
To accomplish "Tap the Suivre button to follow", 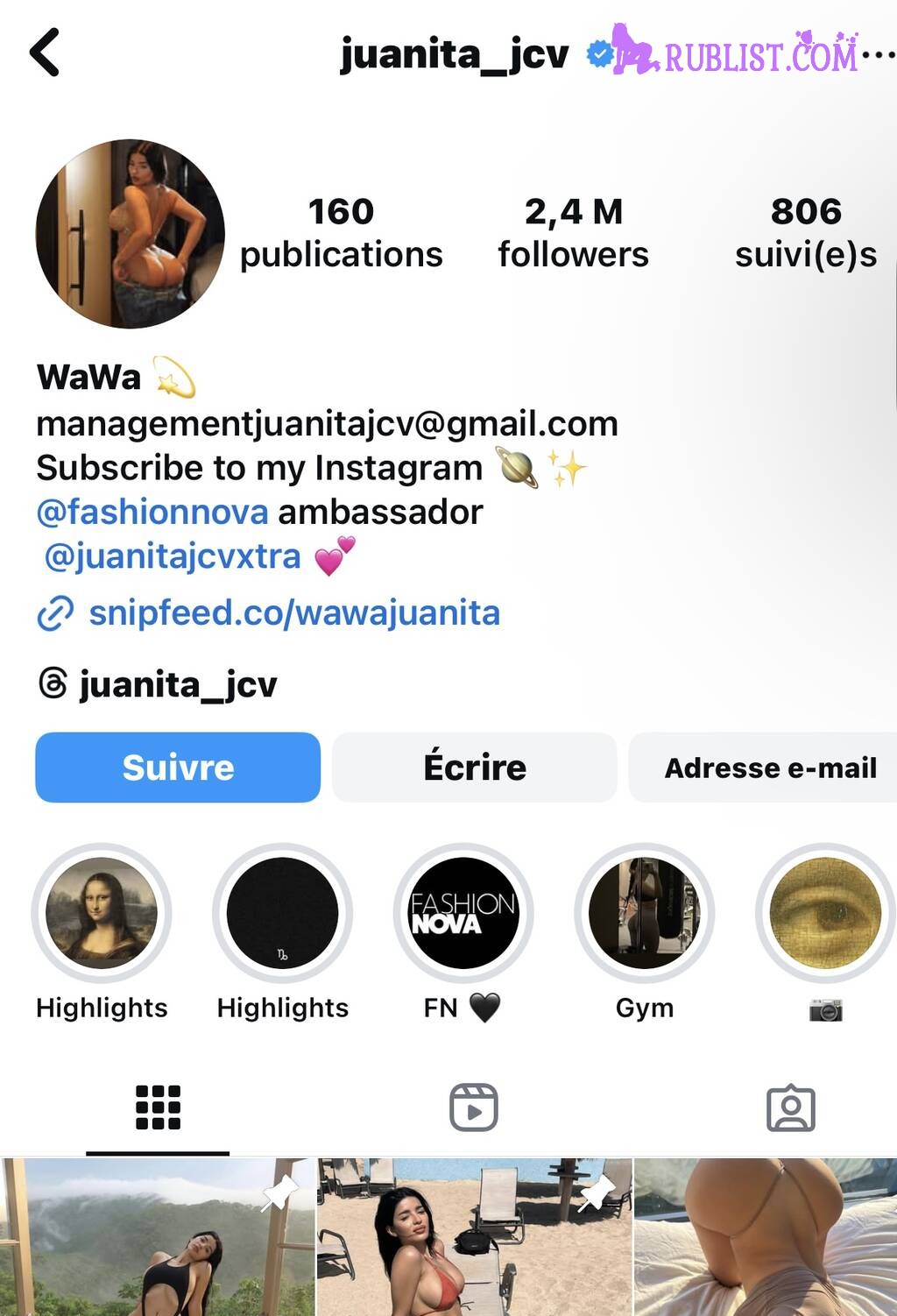I will click(178, 768).
